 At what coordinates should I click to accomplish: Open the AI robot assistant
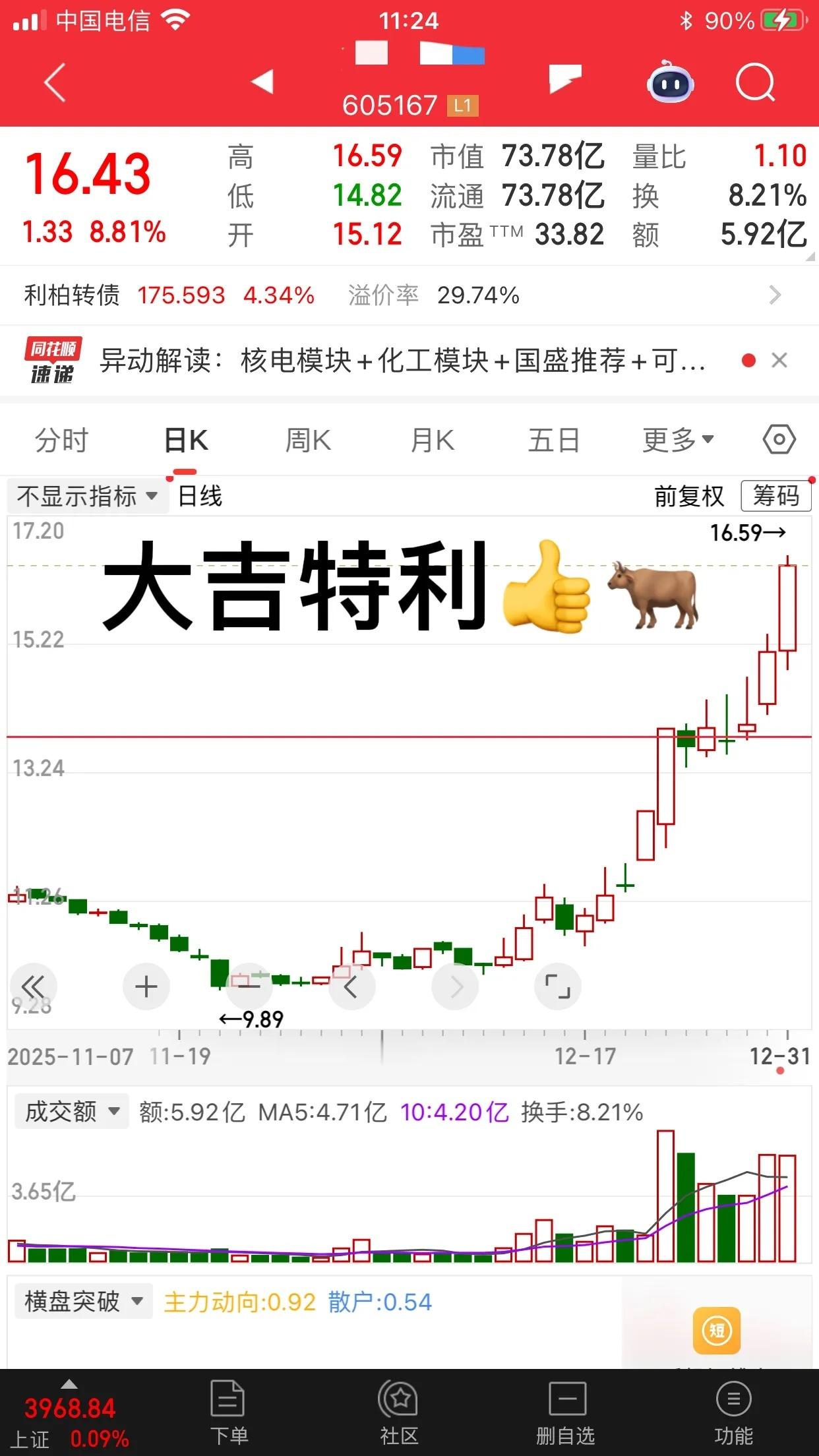(x=668, y=81)
